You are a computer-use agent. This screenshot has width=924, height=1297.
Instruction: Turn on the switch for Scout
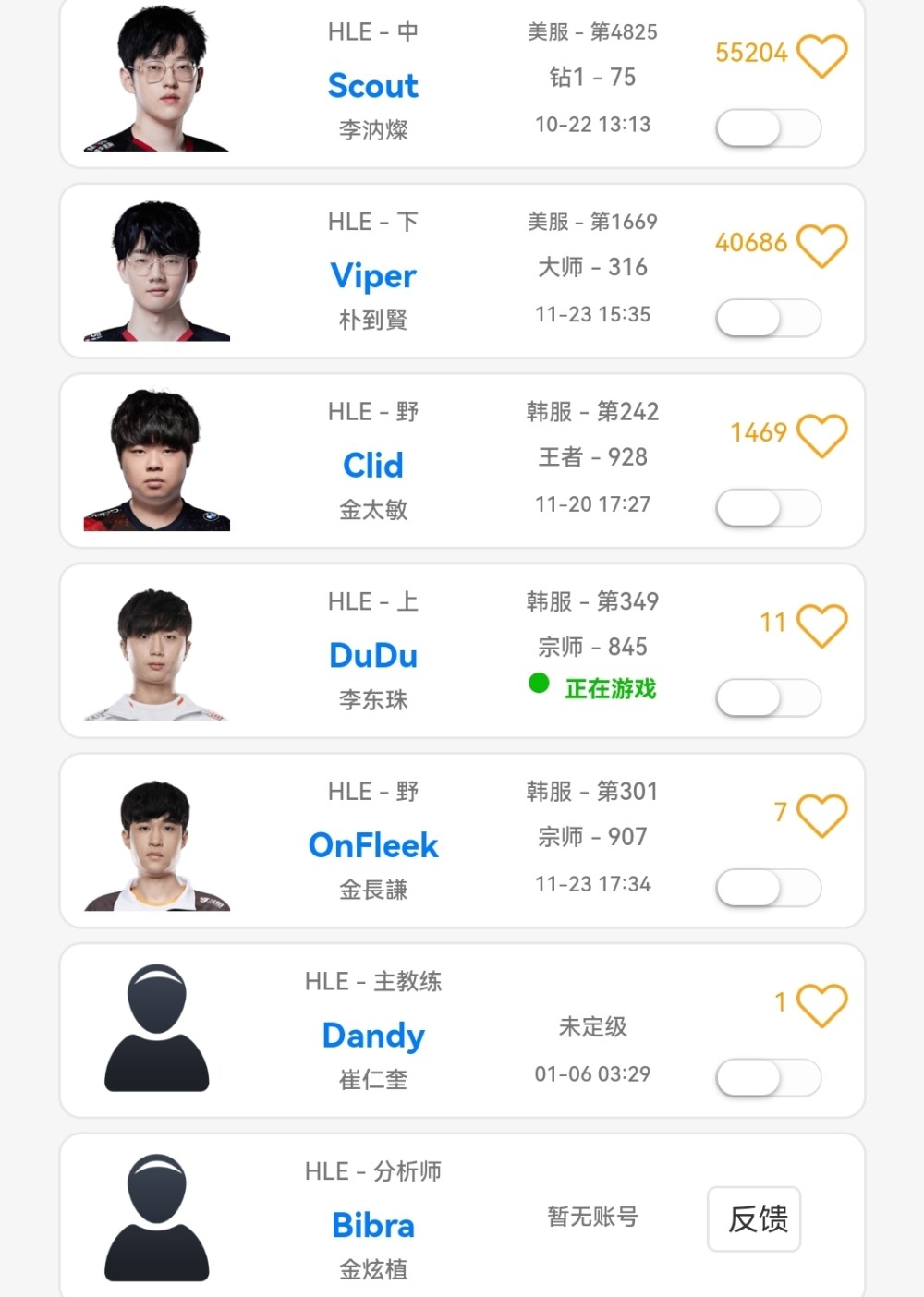[768, 128]
